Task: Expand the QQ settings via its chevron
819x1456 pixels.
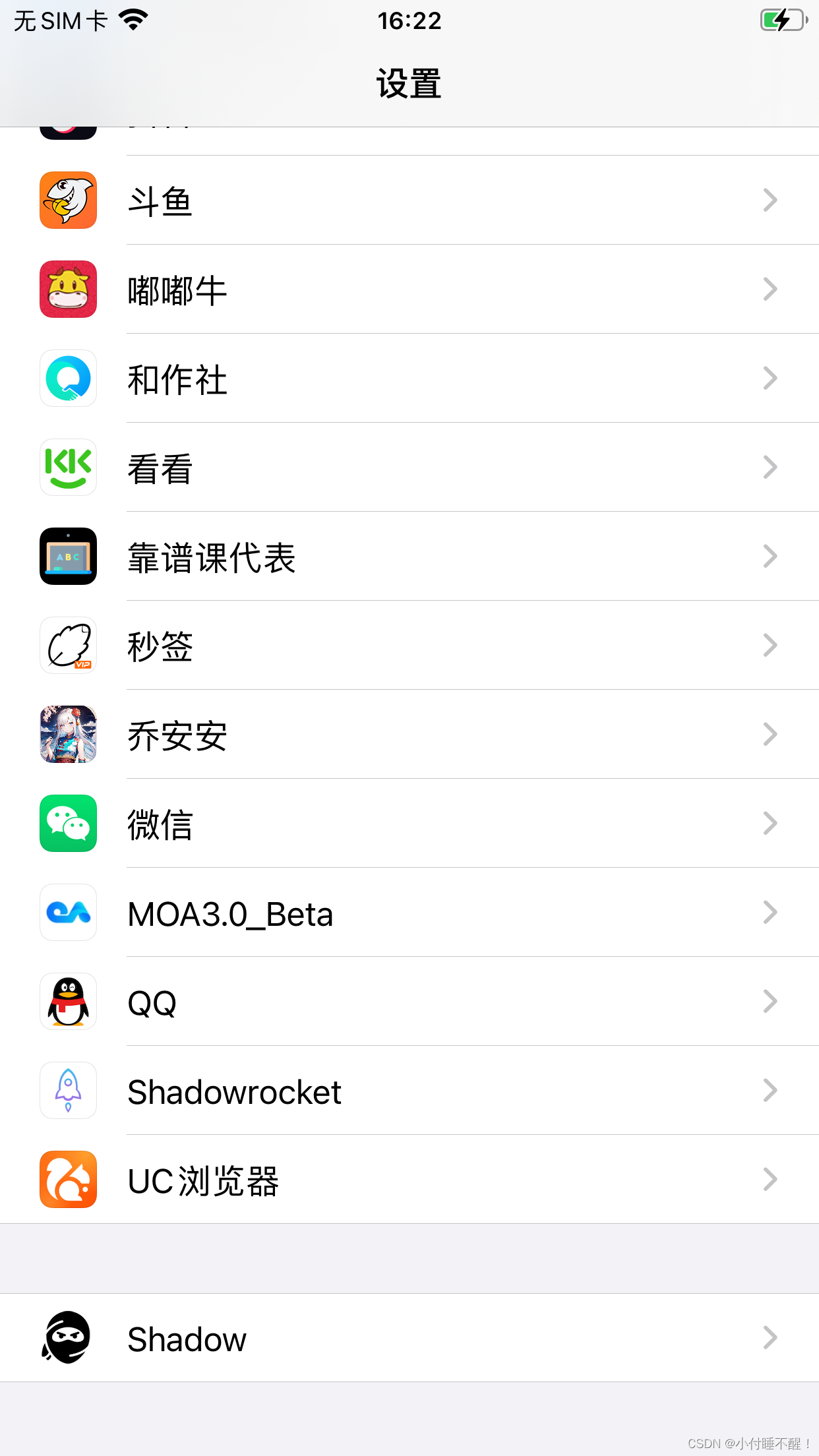Action: pyautogui.click(x=770, y=1002)
